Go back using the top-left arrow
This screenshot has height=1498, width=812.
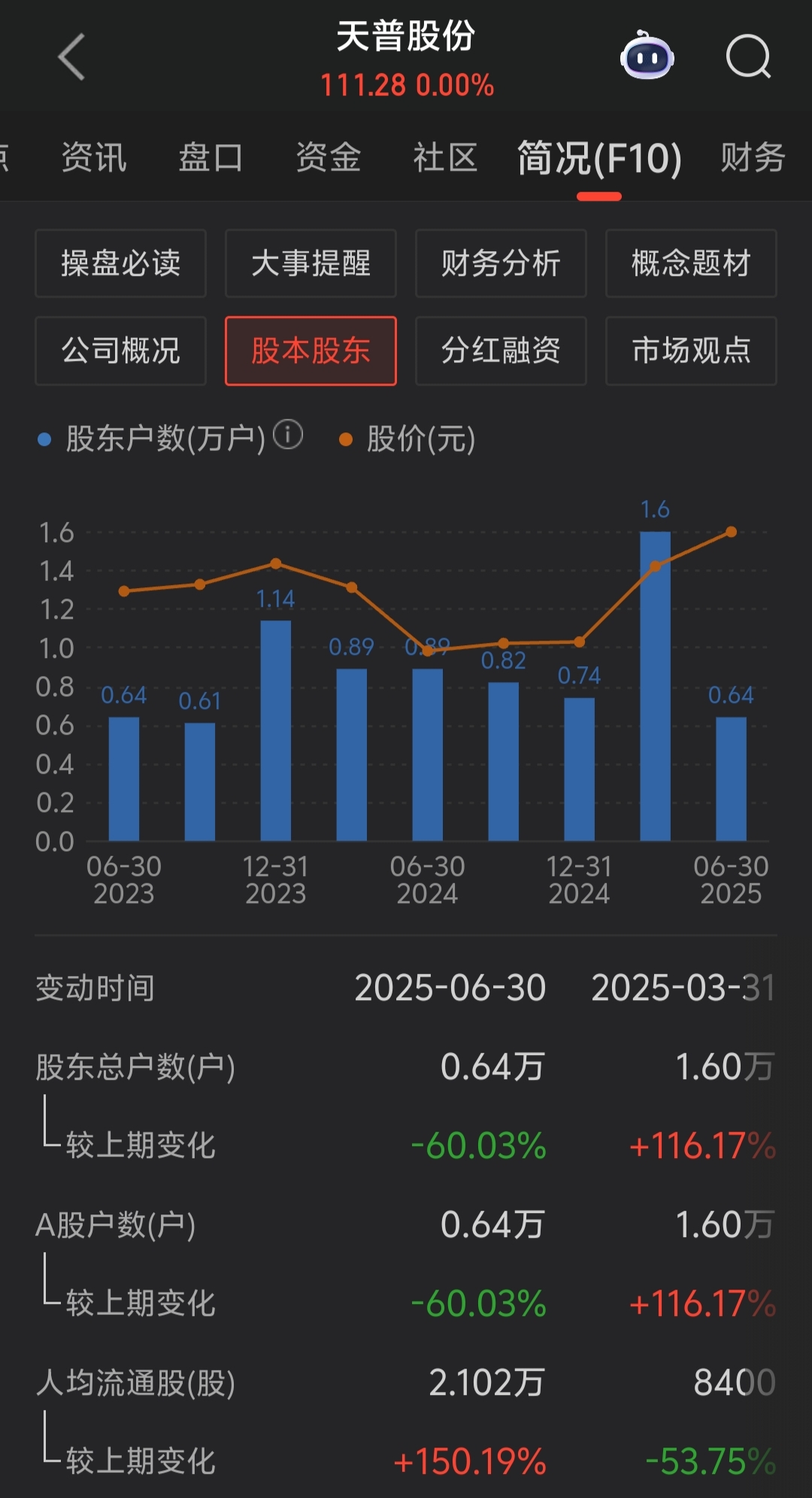pos(72,57)
